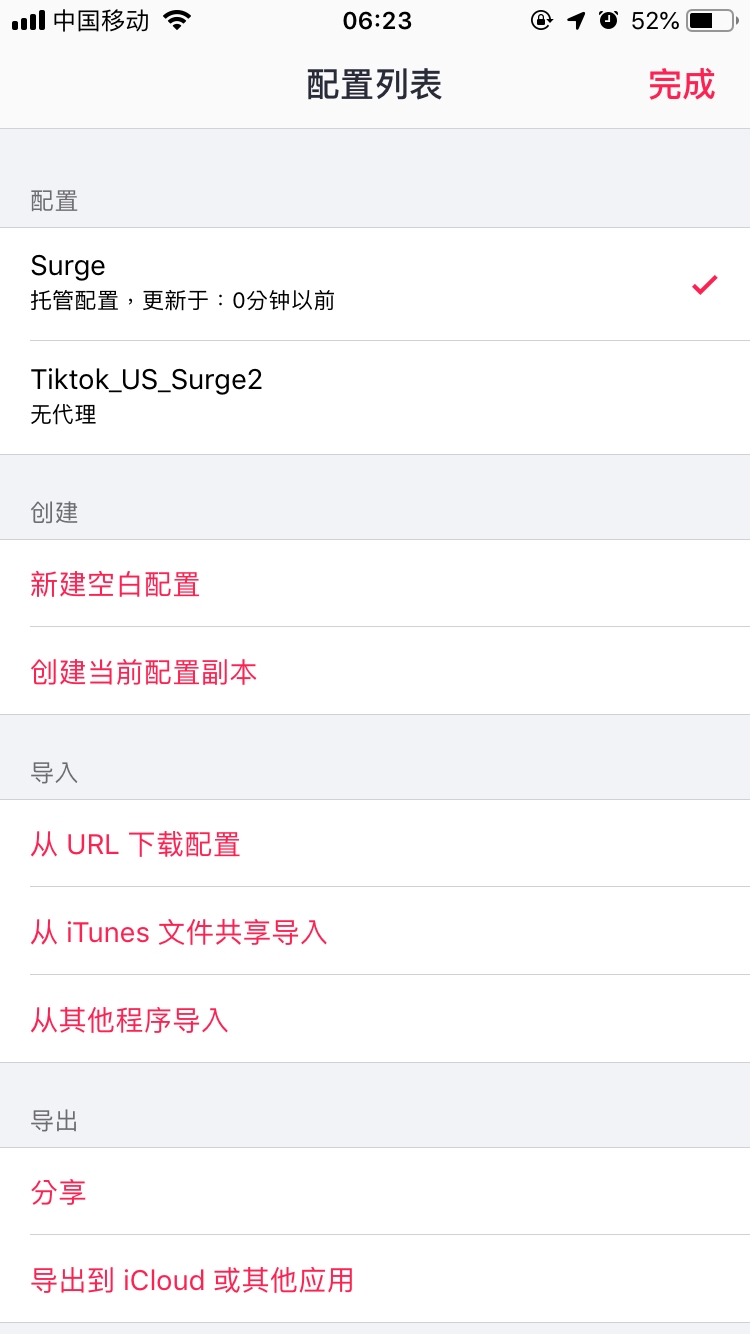
Task: Choose 从 iTunes 文件共享导入
Action: (x=179, y=932)
